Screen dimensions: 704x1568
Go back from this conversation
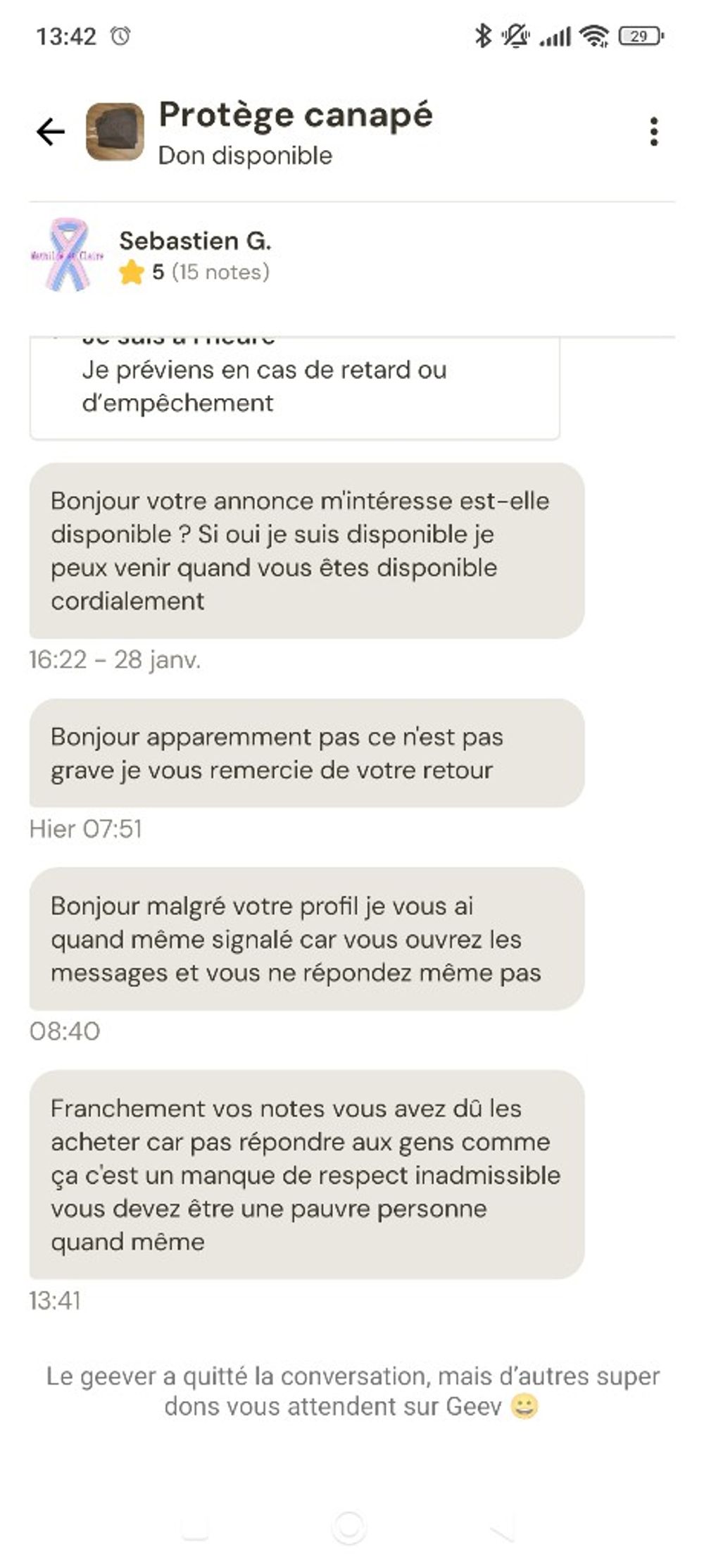51,132
